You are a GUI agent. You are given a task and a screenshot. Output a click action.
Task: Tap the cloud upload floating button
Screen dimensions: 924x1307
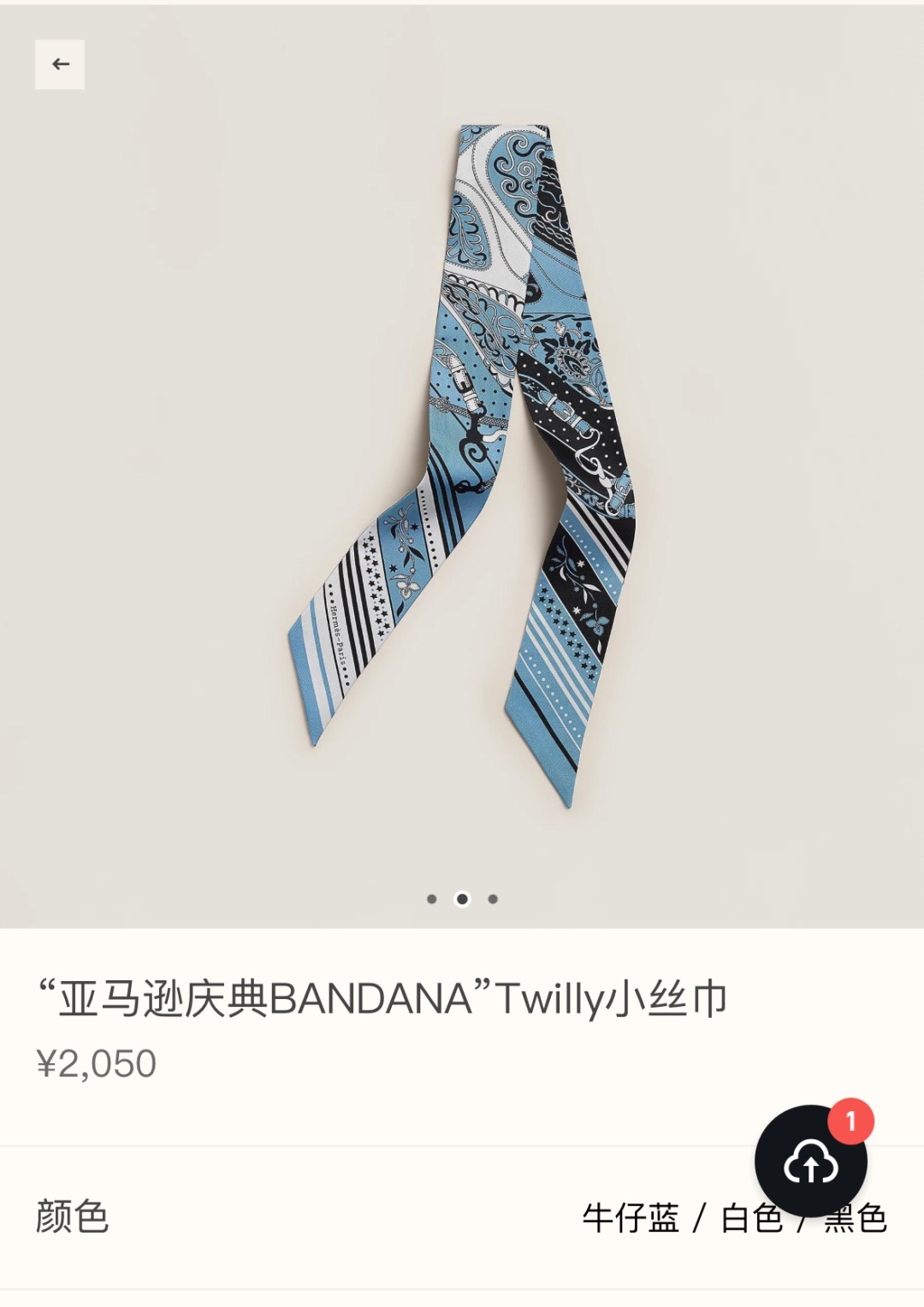(810, 1162)
